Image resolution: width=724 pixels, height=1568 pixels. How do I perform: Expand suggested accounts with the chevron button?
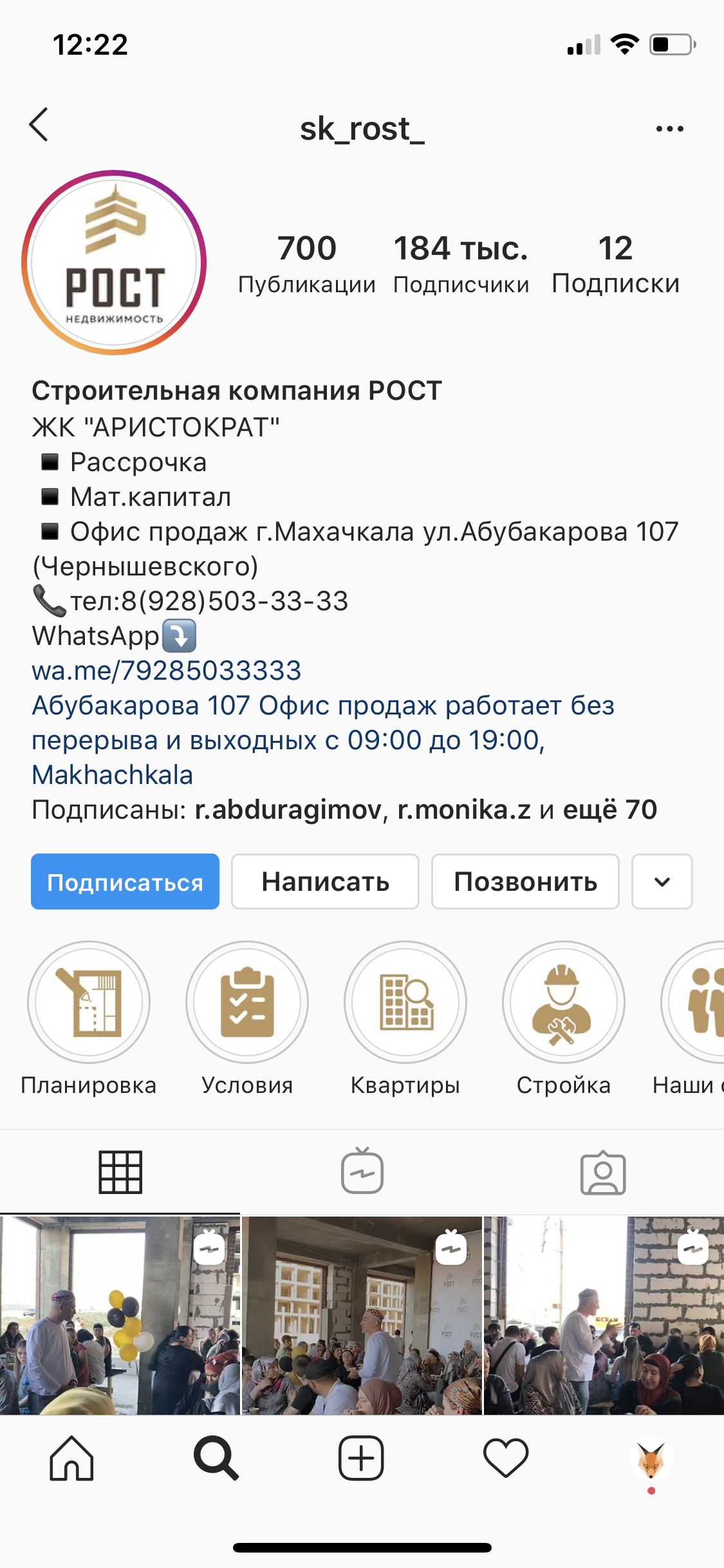coord(662,882)
